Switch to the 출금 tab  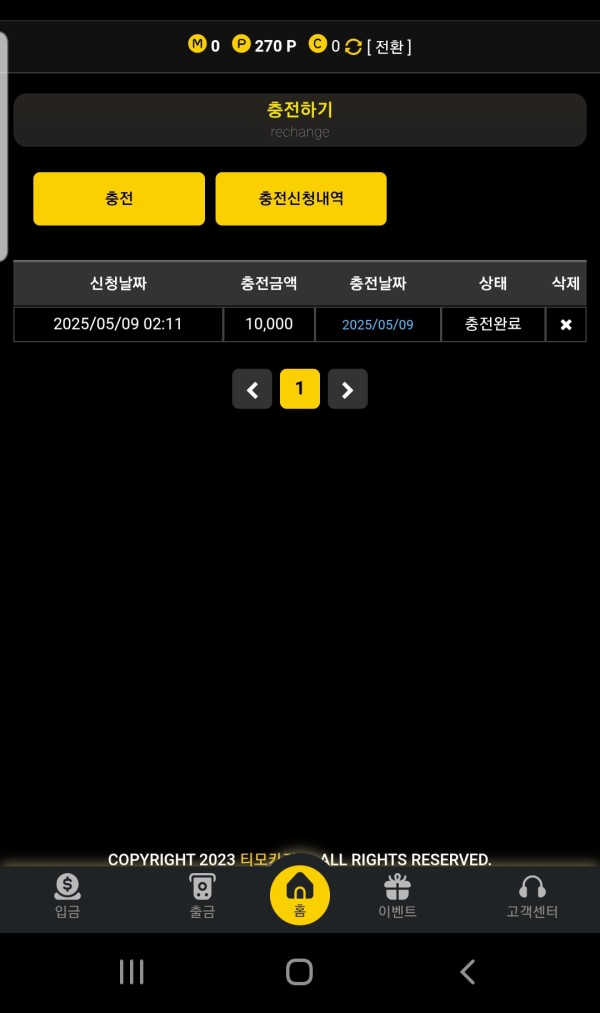[202, 896]
